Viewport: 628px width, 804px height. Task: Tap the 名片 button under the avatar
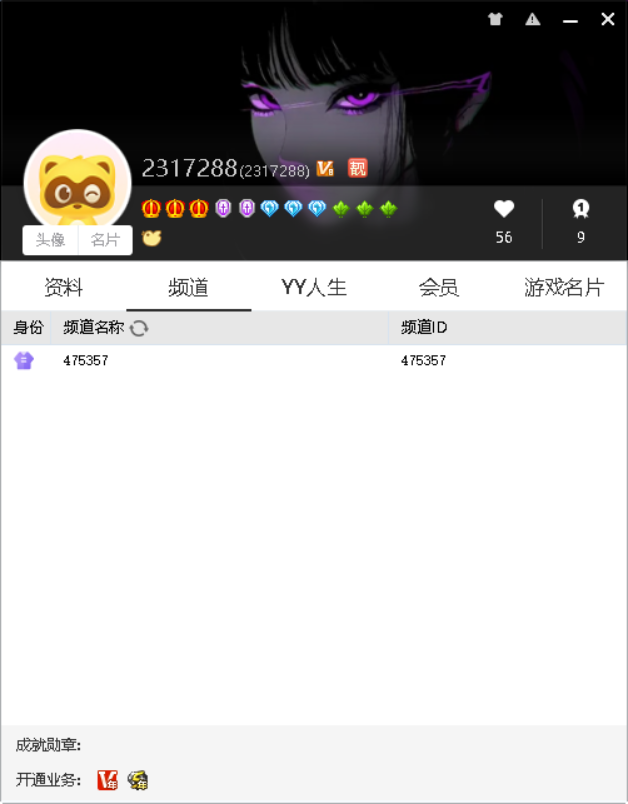tap(105, 240)
